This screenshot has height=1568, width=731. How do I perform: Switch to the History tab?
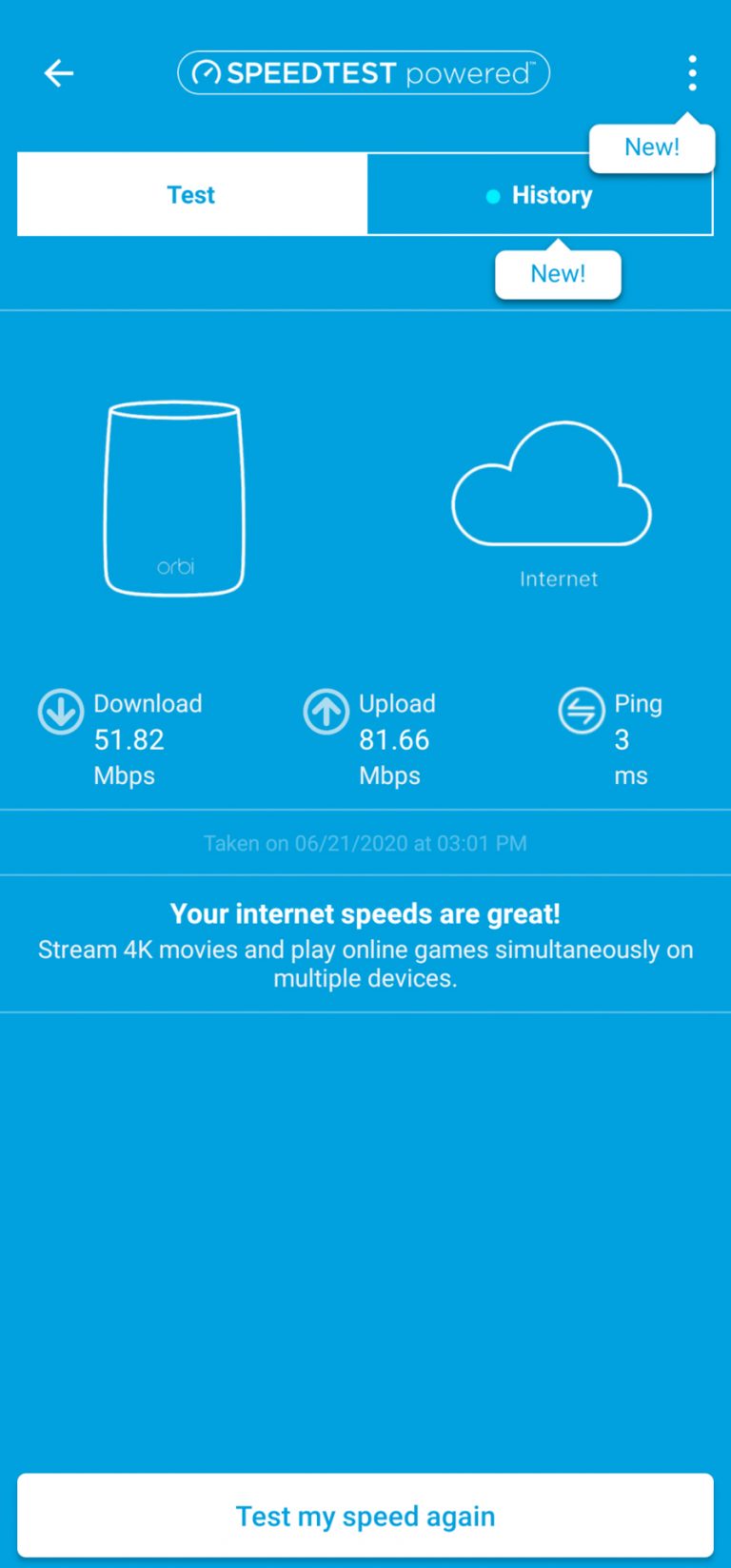coord(540,196)
